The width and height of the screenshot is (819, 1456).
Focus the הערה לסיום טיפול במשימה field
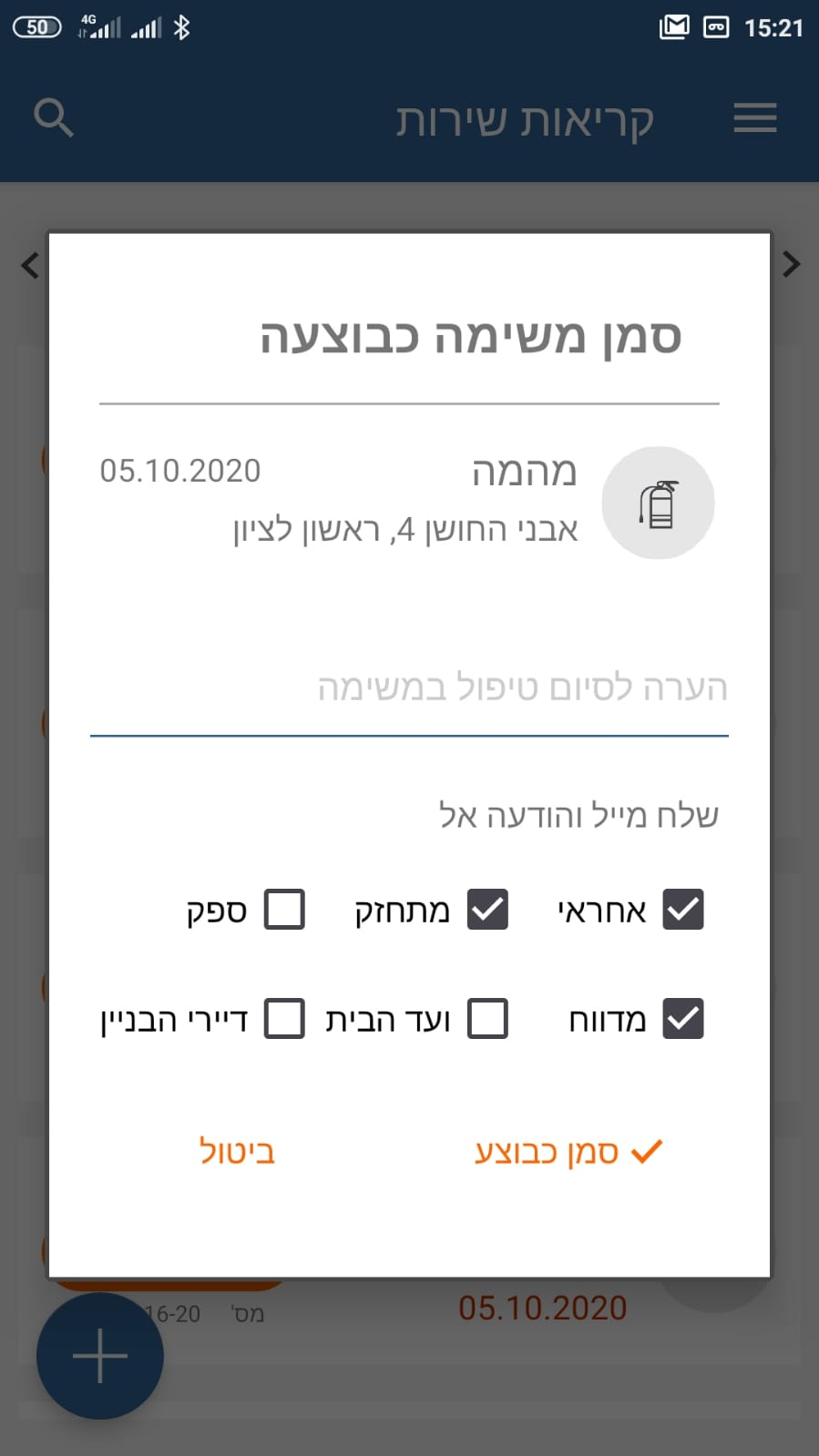click(409, 688)
